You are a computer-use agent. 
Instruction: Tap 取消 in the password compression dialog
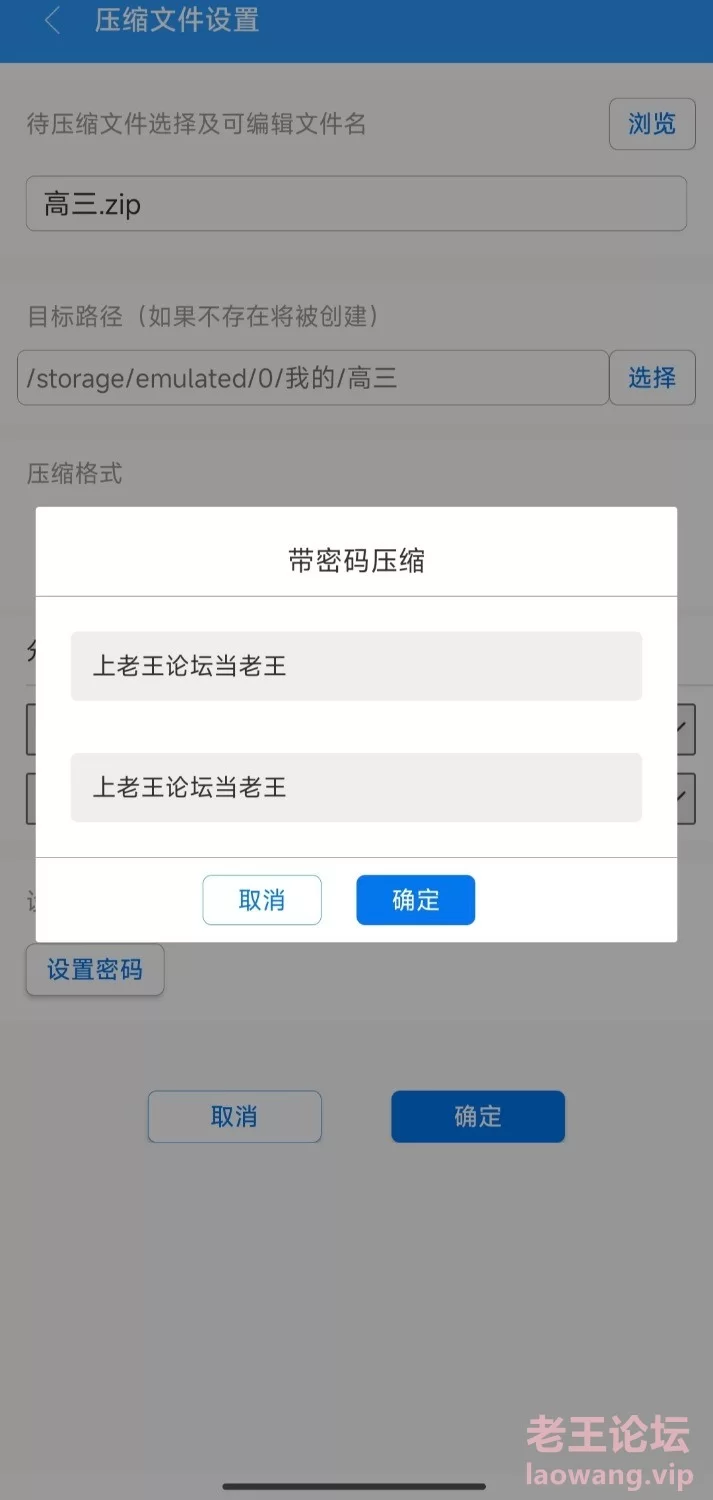click(262, 900)
